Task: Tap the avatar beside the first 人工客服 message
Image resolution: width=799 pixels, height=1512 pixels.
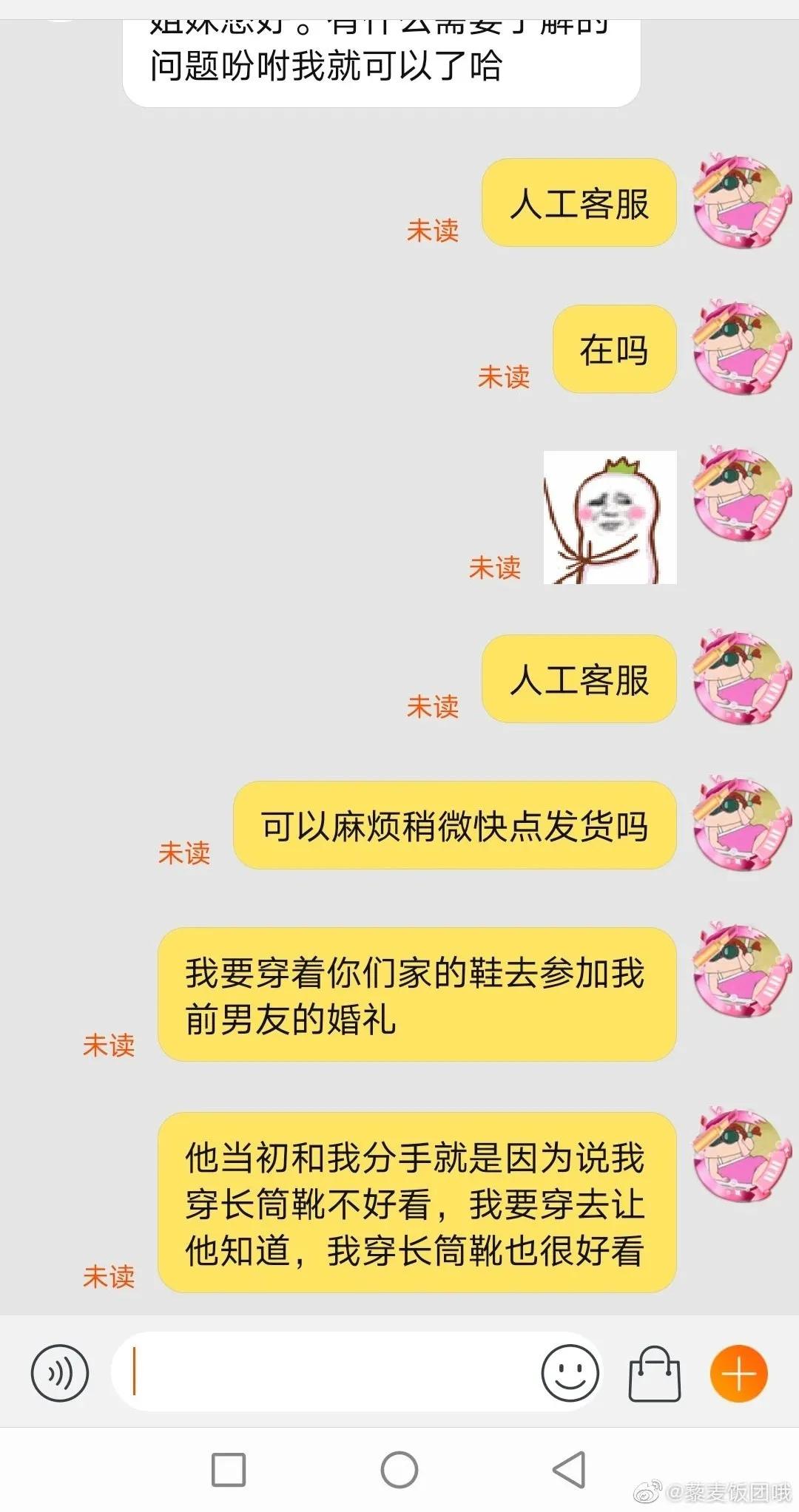Action: click(x=740, y=201)
